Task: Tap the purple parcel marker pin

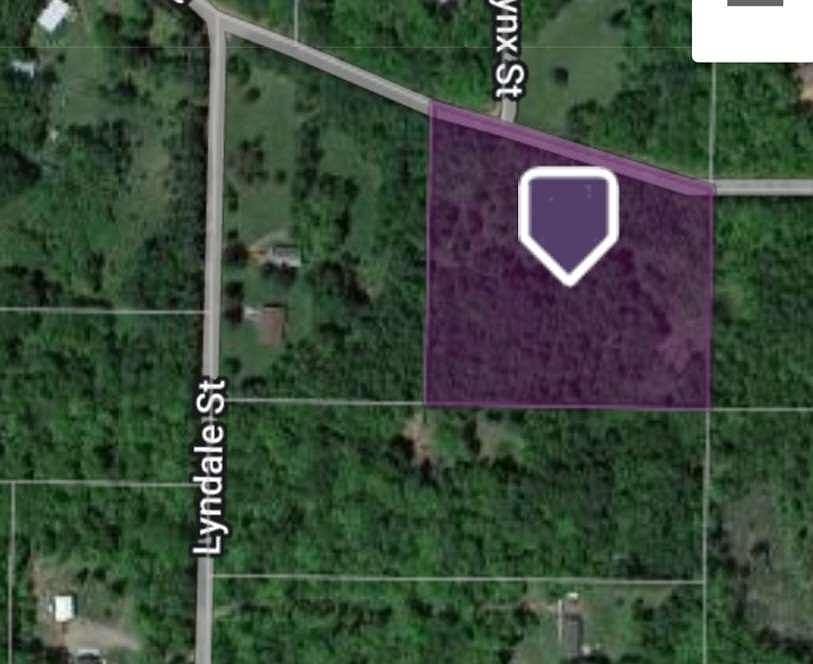Action: coord(568,222)
